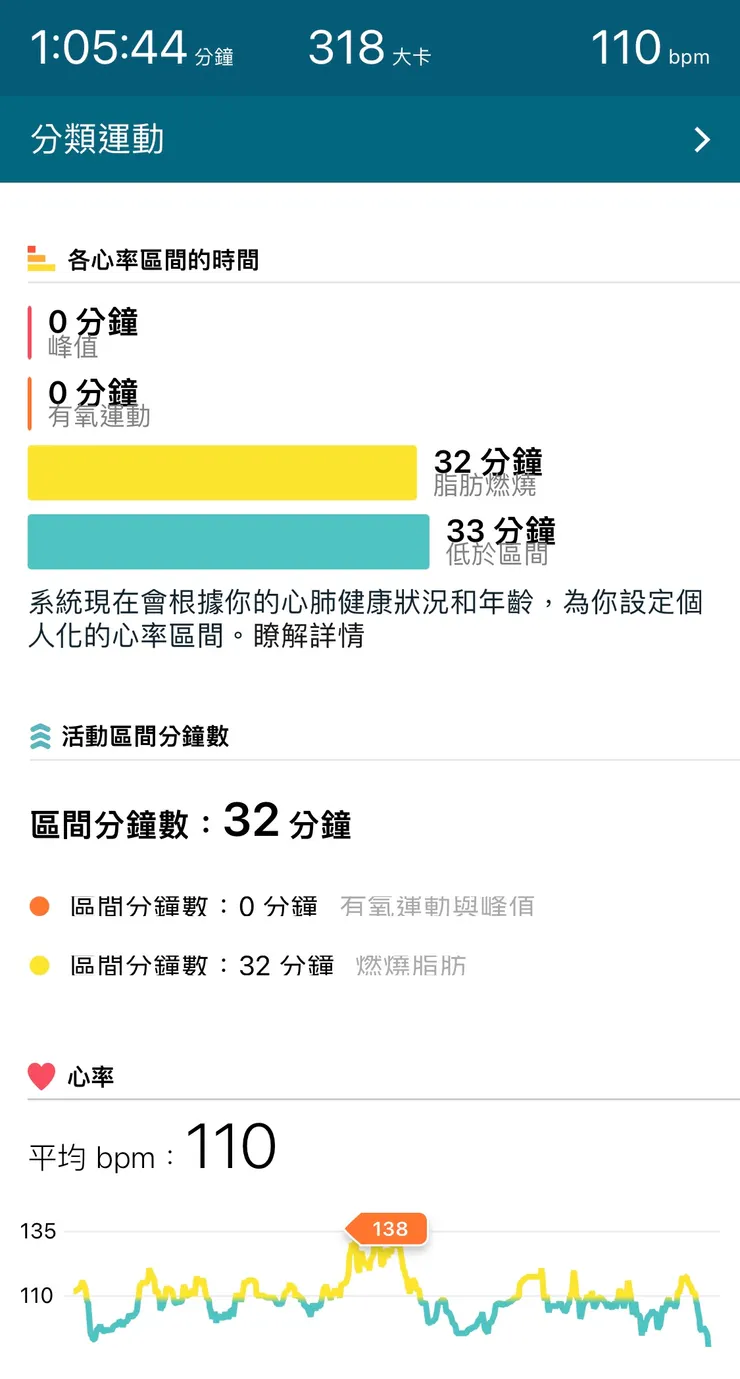Viewport: 740px width, 1379px height.
Task: Select the wave icon beside 活動區間分鐘數
Action: pyautogui.click(x=38, y=735)
